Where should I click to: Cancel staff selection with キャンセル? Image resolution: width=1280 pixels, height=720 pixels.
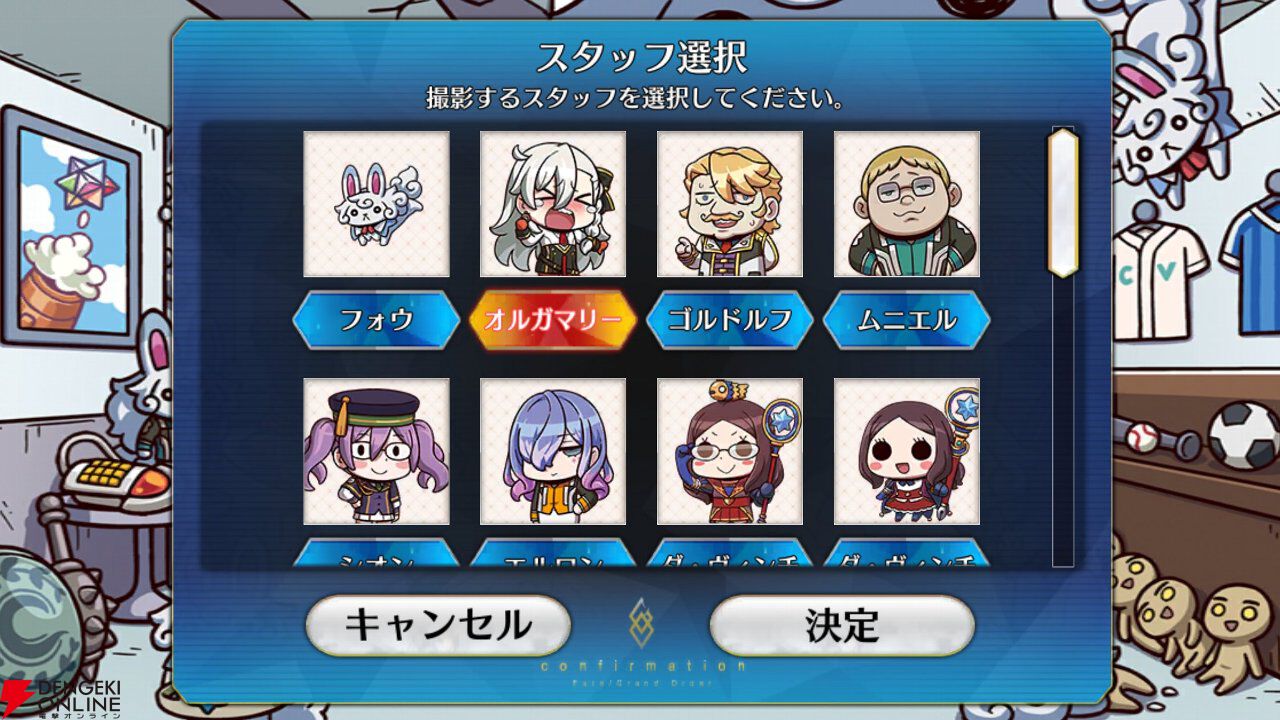(x=438, y=625)
